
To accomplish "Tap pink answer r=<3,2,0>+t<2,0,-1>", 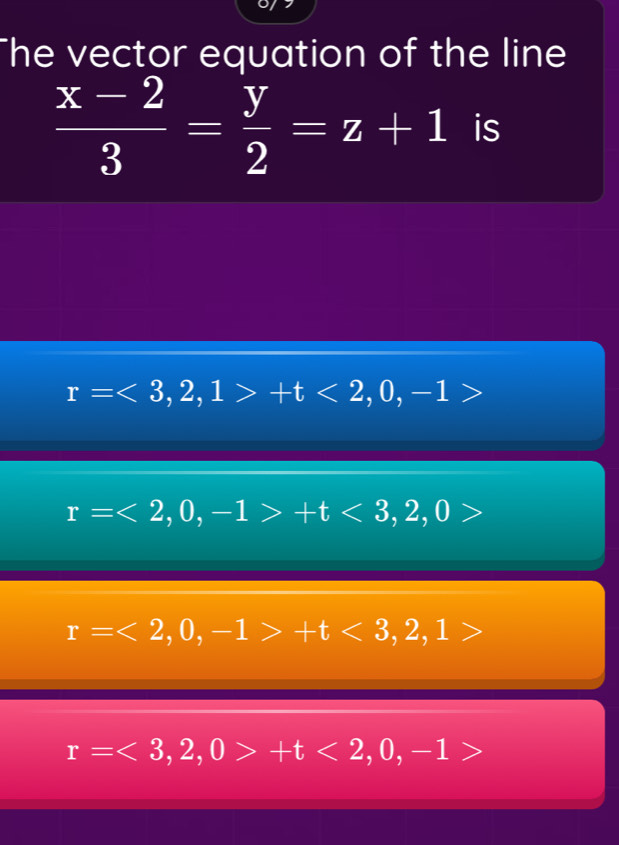I will (300, 752).
